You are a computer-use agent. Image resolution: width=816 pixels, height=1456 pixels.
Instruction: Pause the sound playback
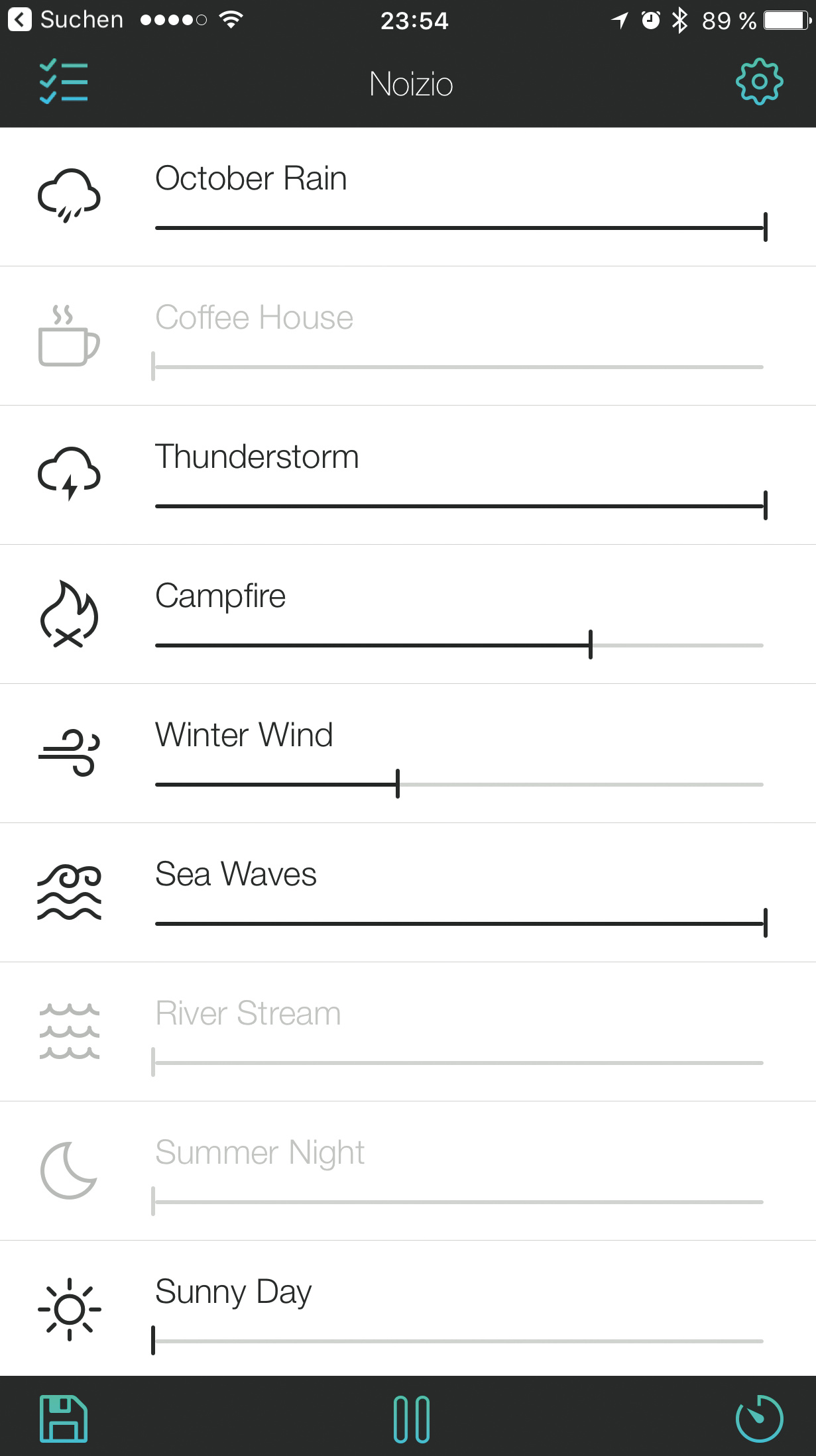point(411,1419)
